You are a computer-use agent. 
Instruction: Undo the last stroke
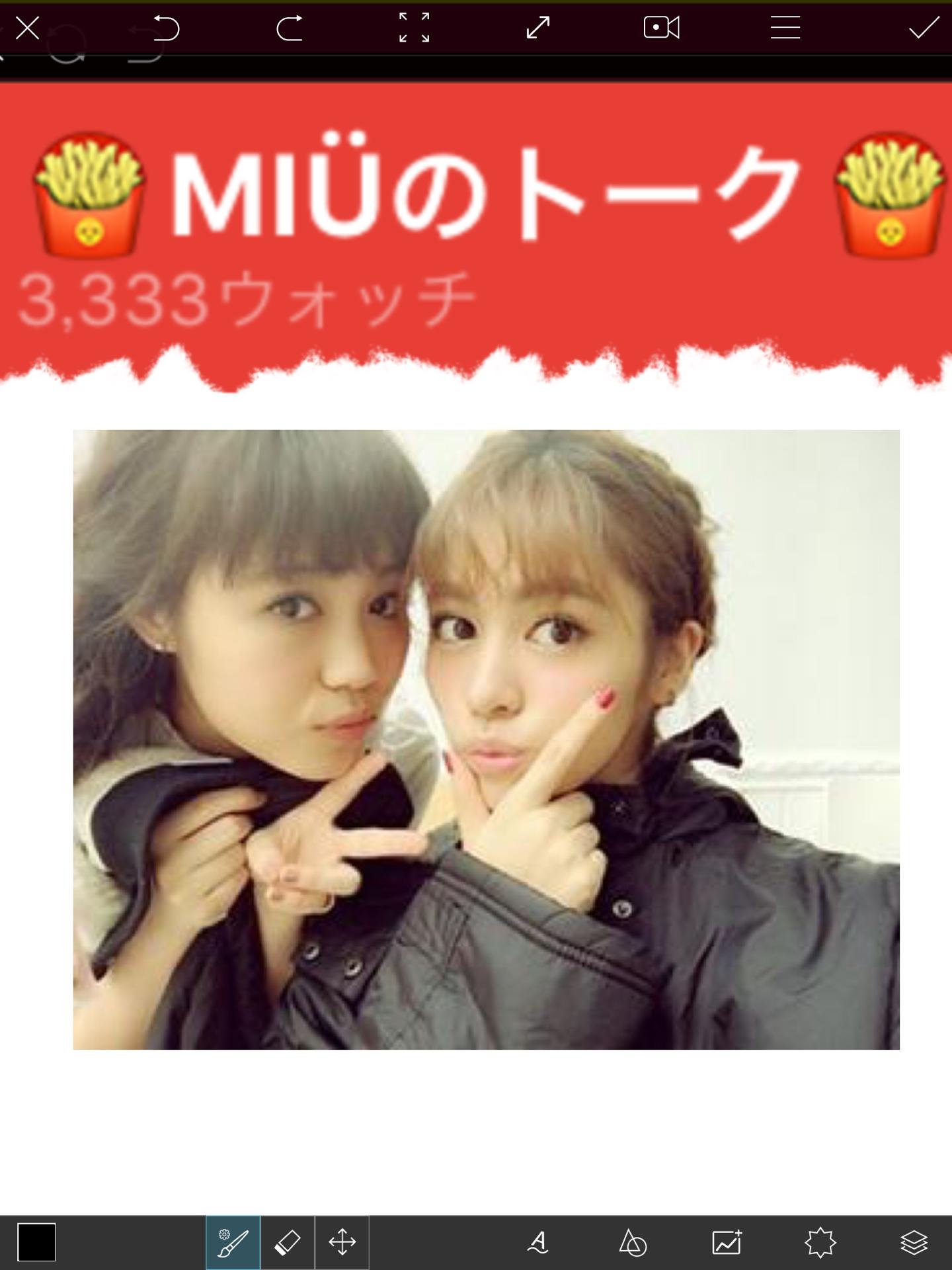click(x=165, y=28)
